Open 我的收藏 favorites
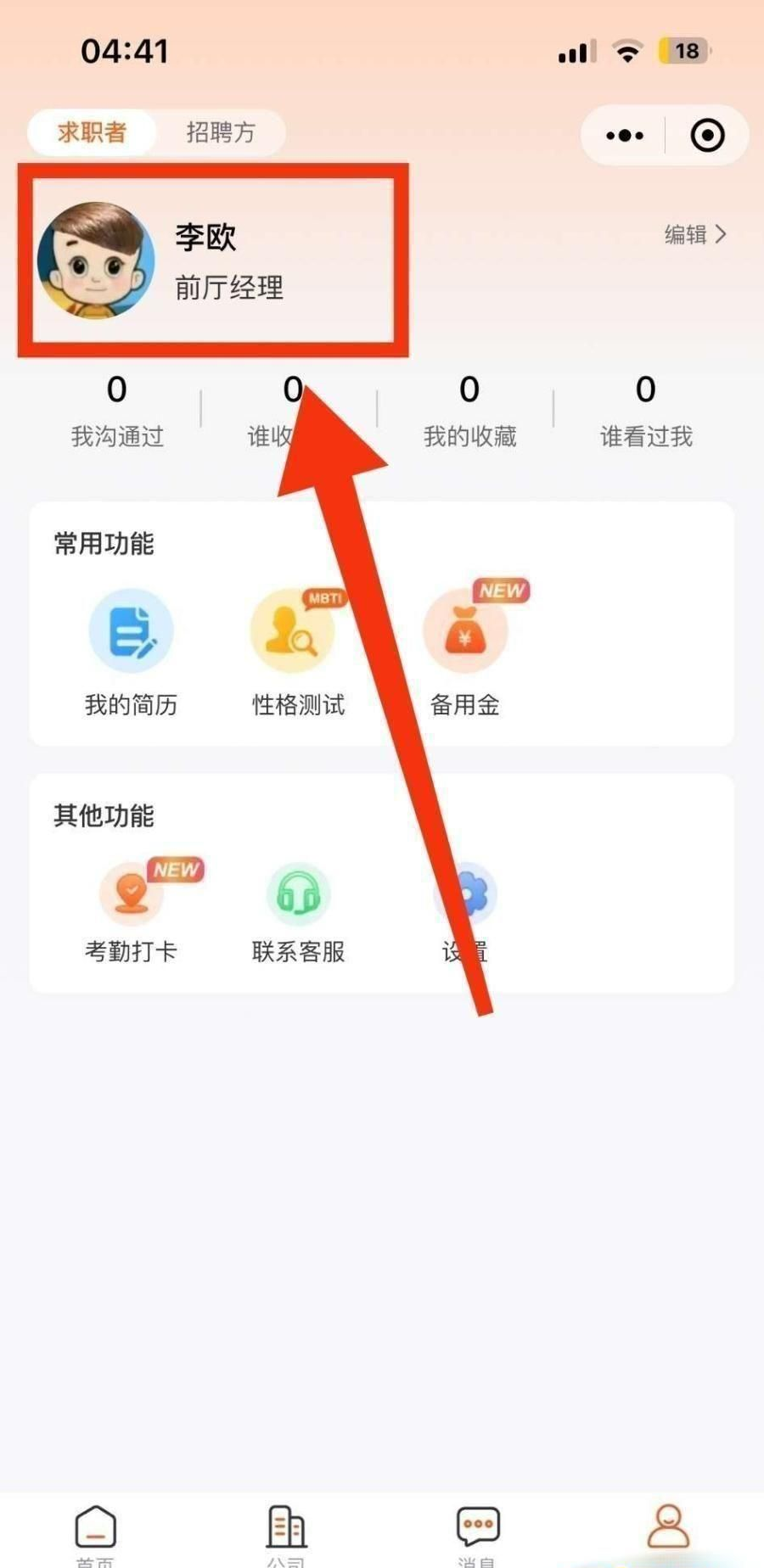 coord(469,412)
